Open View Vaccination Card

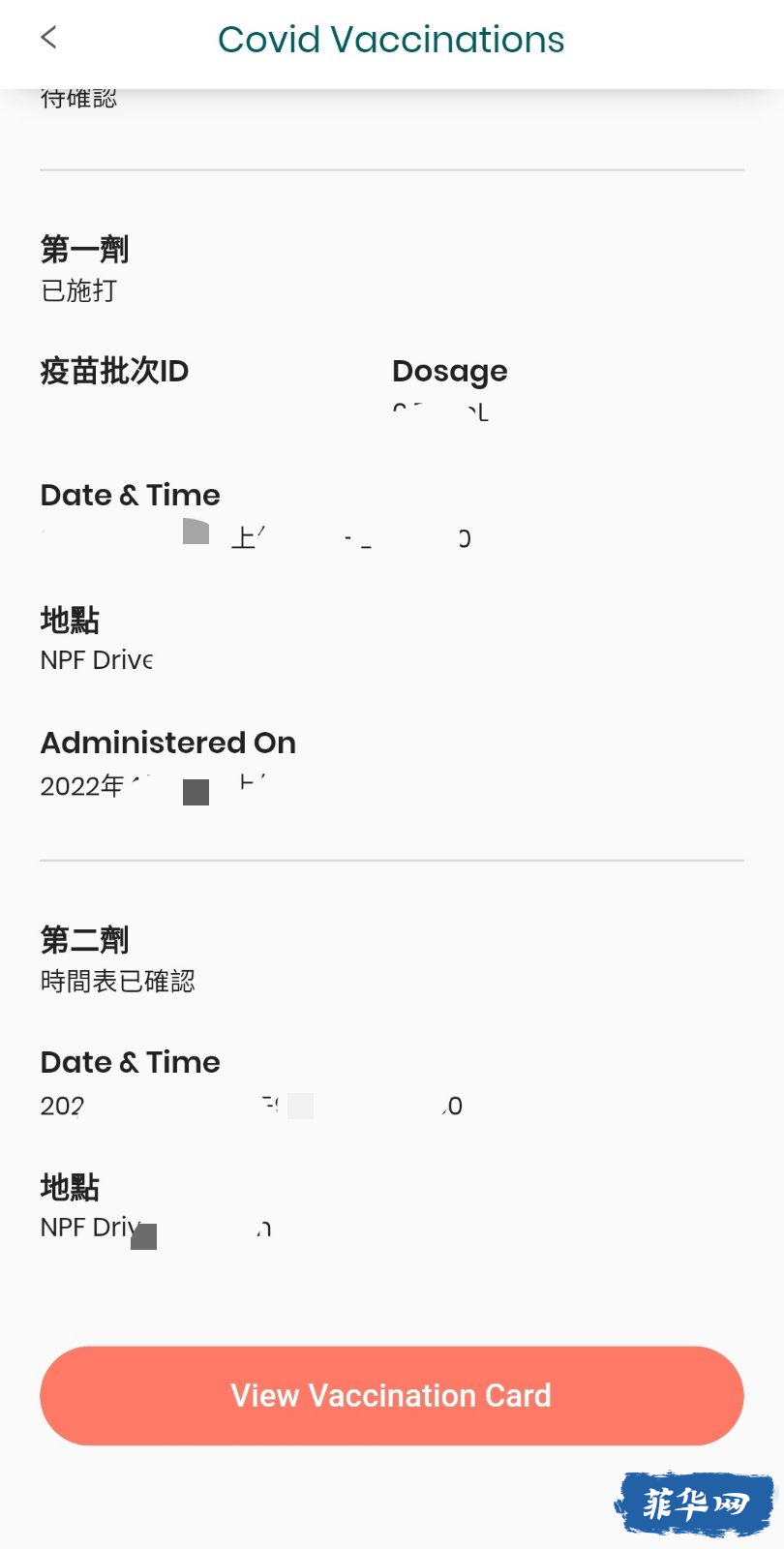tap(391, 1395)
